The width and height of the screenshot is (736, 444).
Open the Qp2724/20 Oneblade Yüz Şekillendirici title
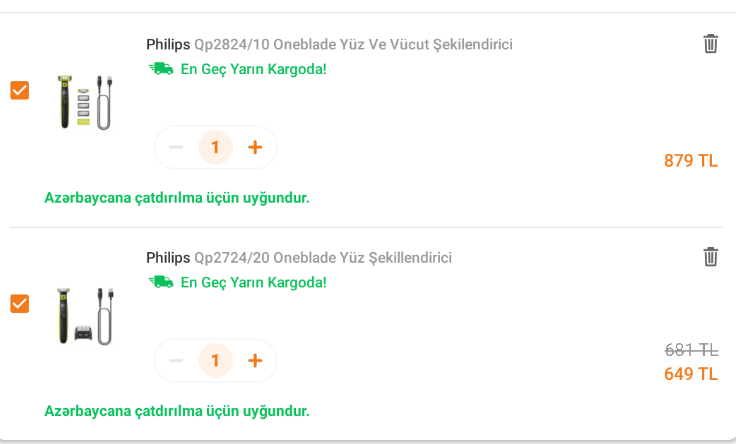[x=298, y=258]
